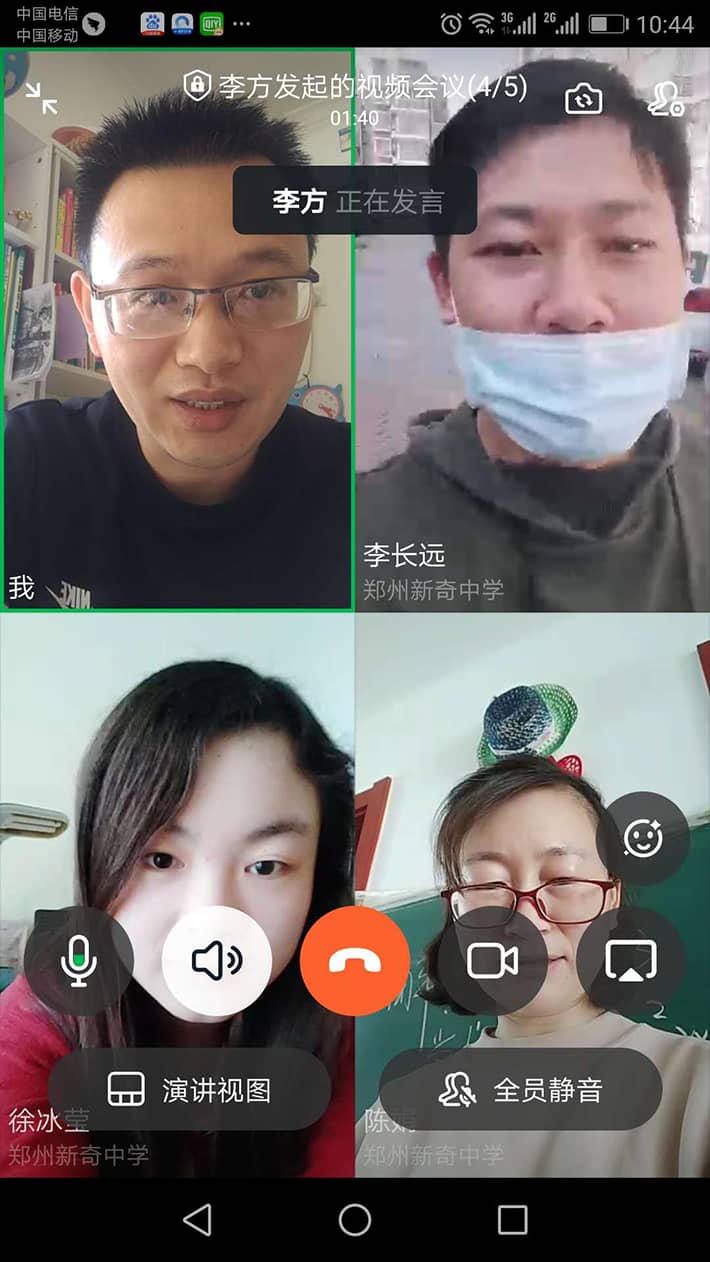Tap 全员静音 to mute everyone
This screenshot has width=710, height=1262.
coord(520,1089)
